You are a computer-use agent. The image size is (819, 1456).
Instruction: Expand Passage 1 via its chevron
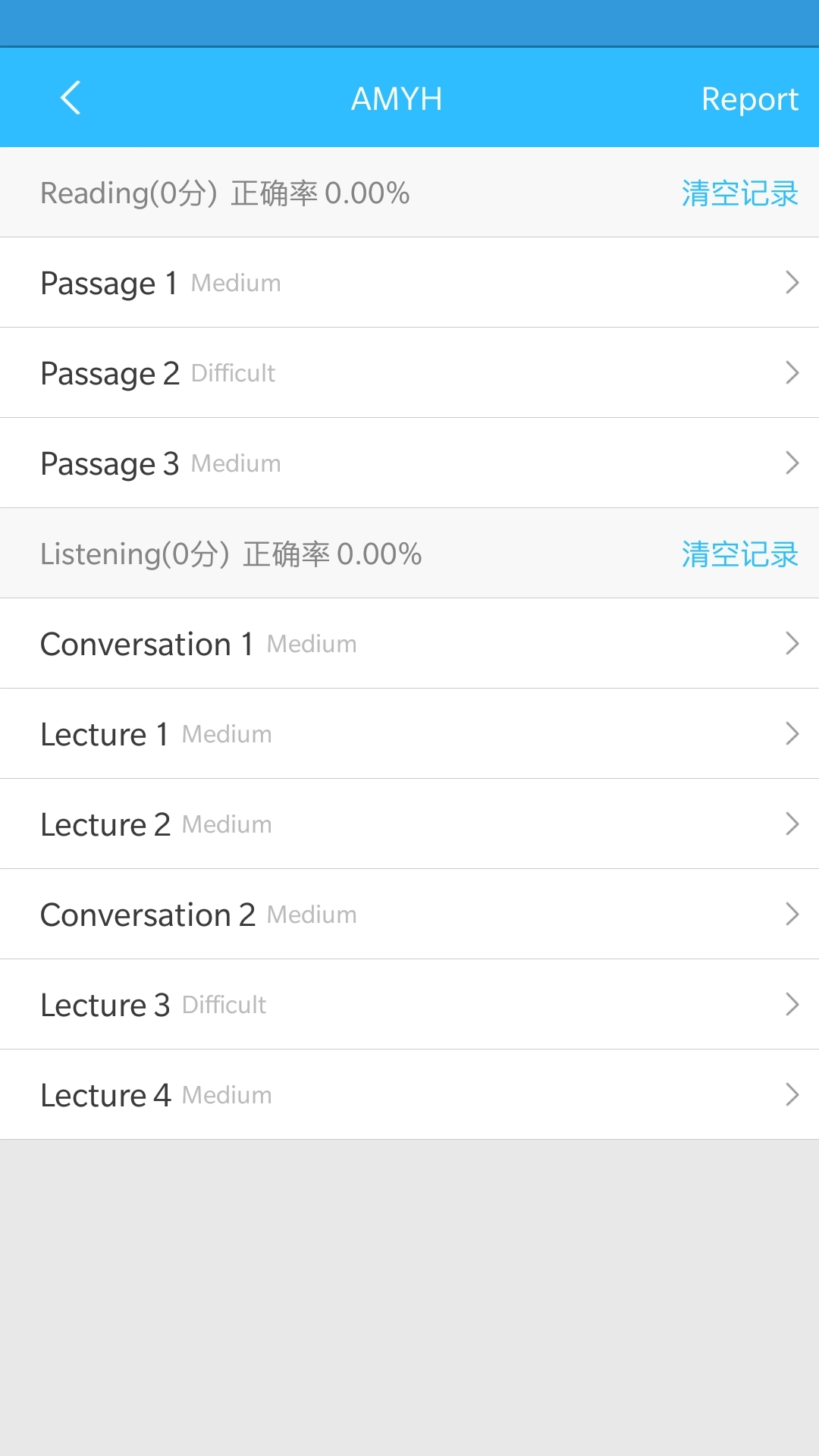[792, 282]
